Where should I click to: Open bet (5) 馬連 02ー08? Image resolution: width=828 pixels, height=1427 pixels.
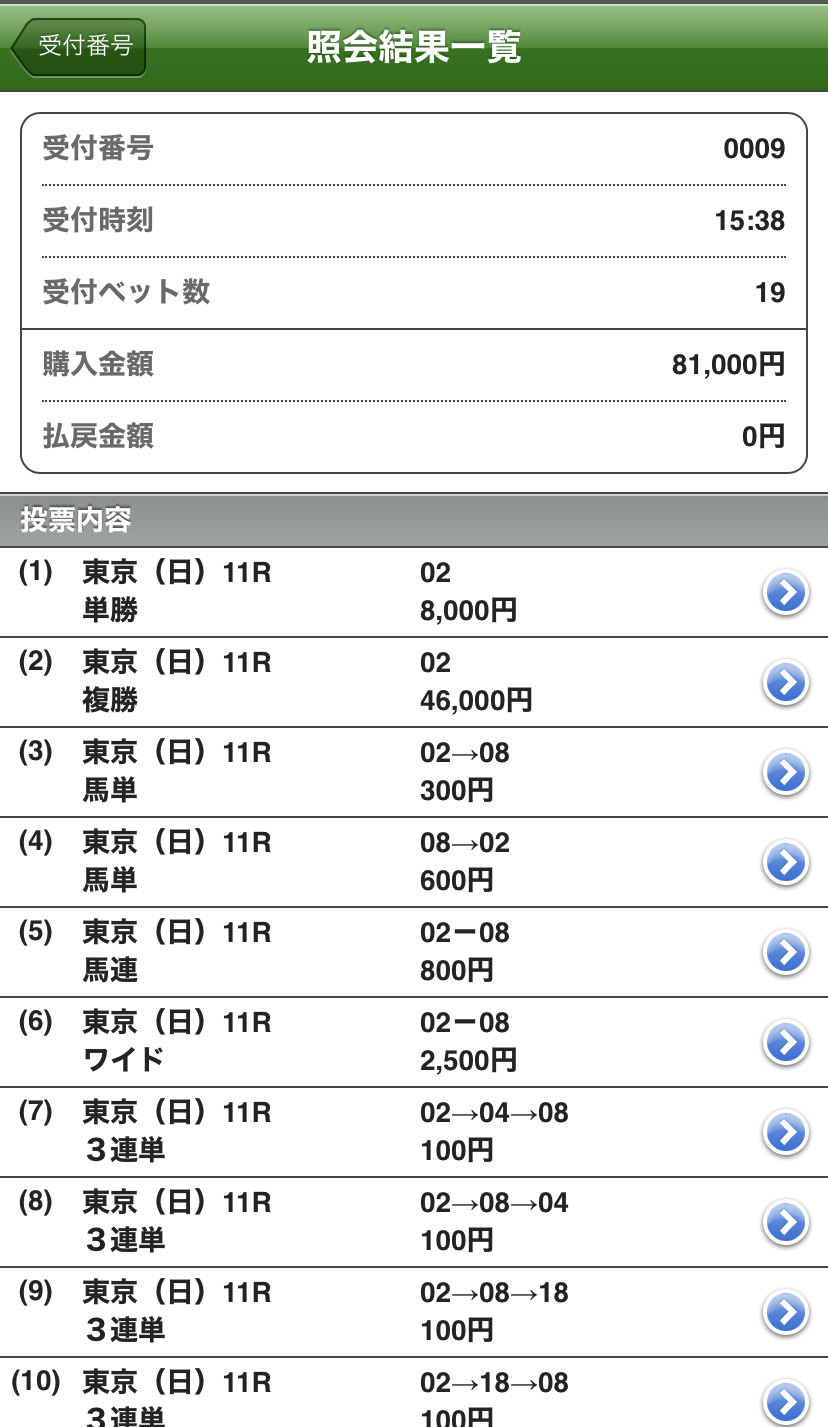[x=414, y=952]
